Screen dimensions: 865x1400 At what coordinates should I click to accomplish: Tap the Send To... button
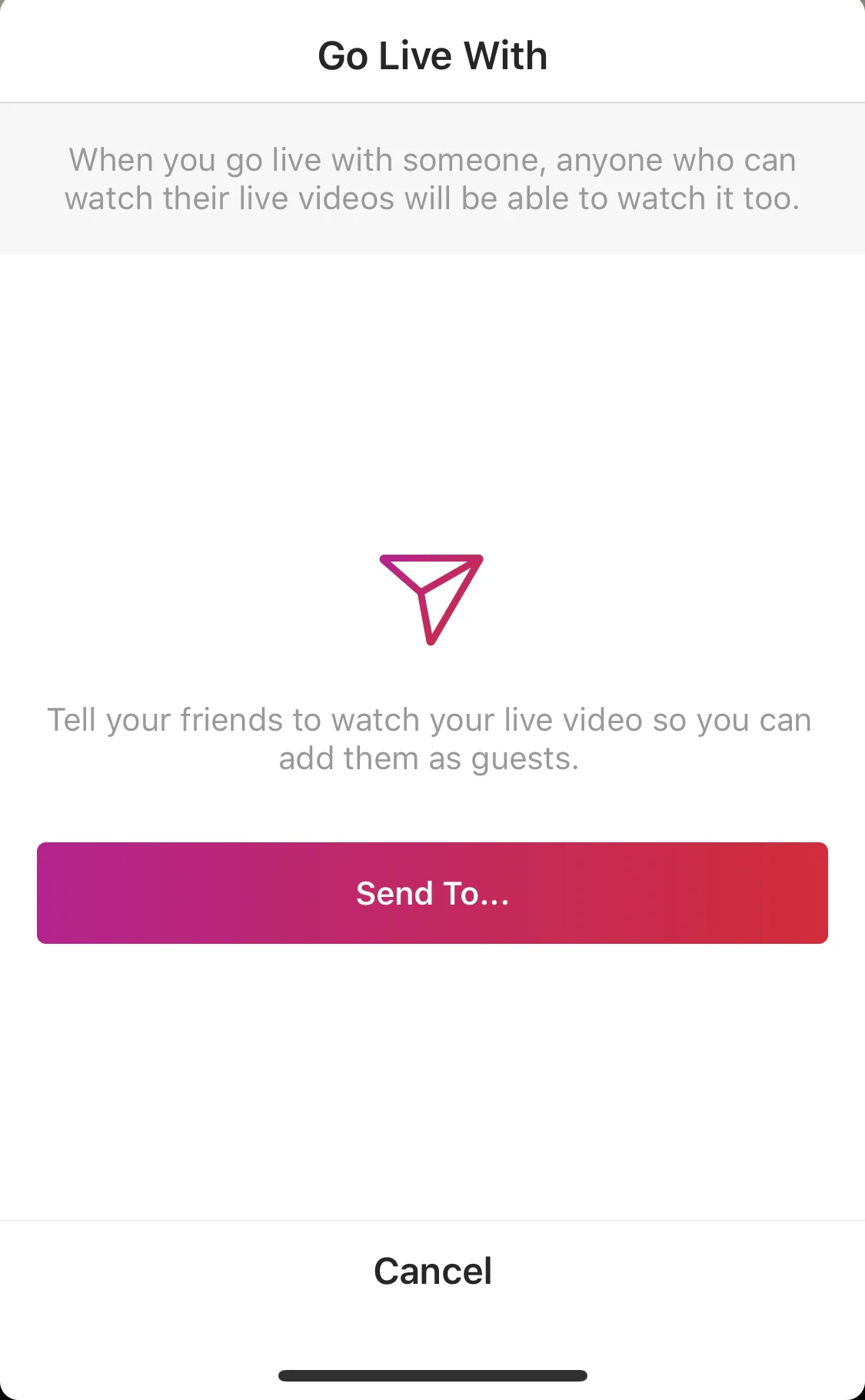coord(432,893)
